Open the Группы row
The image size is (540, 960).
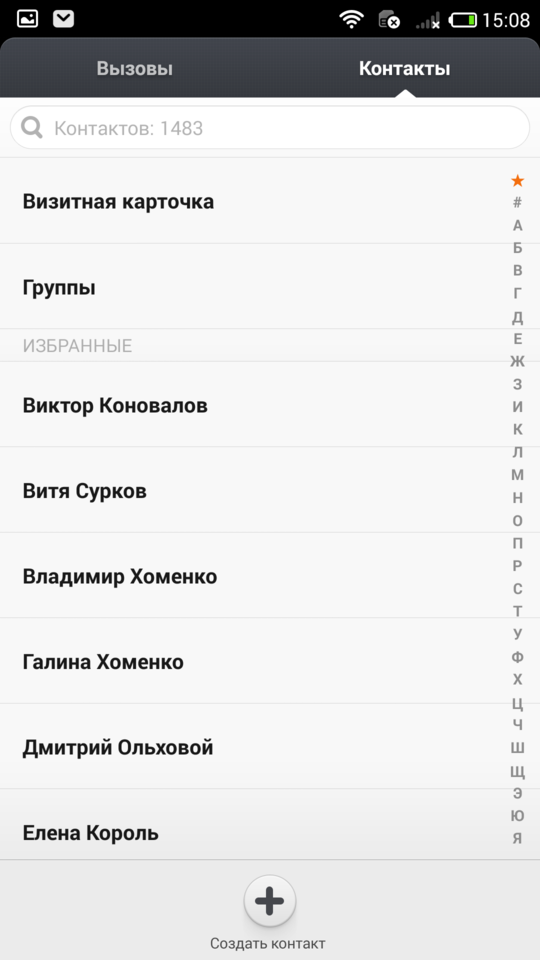[251, 287]
